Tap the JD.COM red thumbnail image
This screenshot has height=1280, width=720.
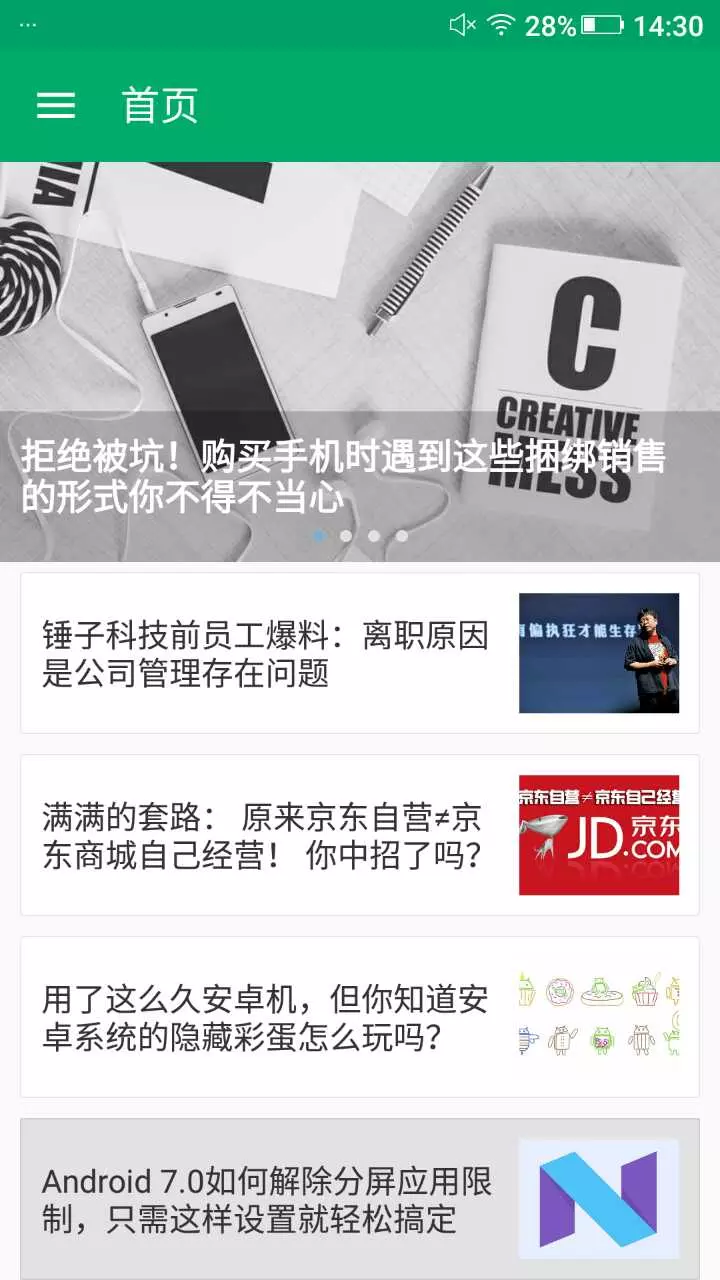coord(598,832)
